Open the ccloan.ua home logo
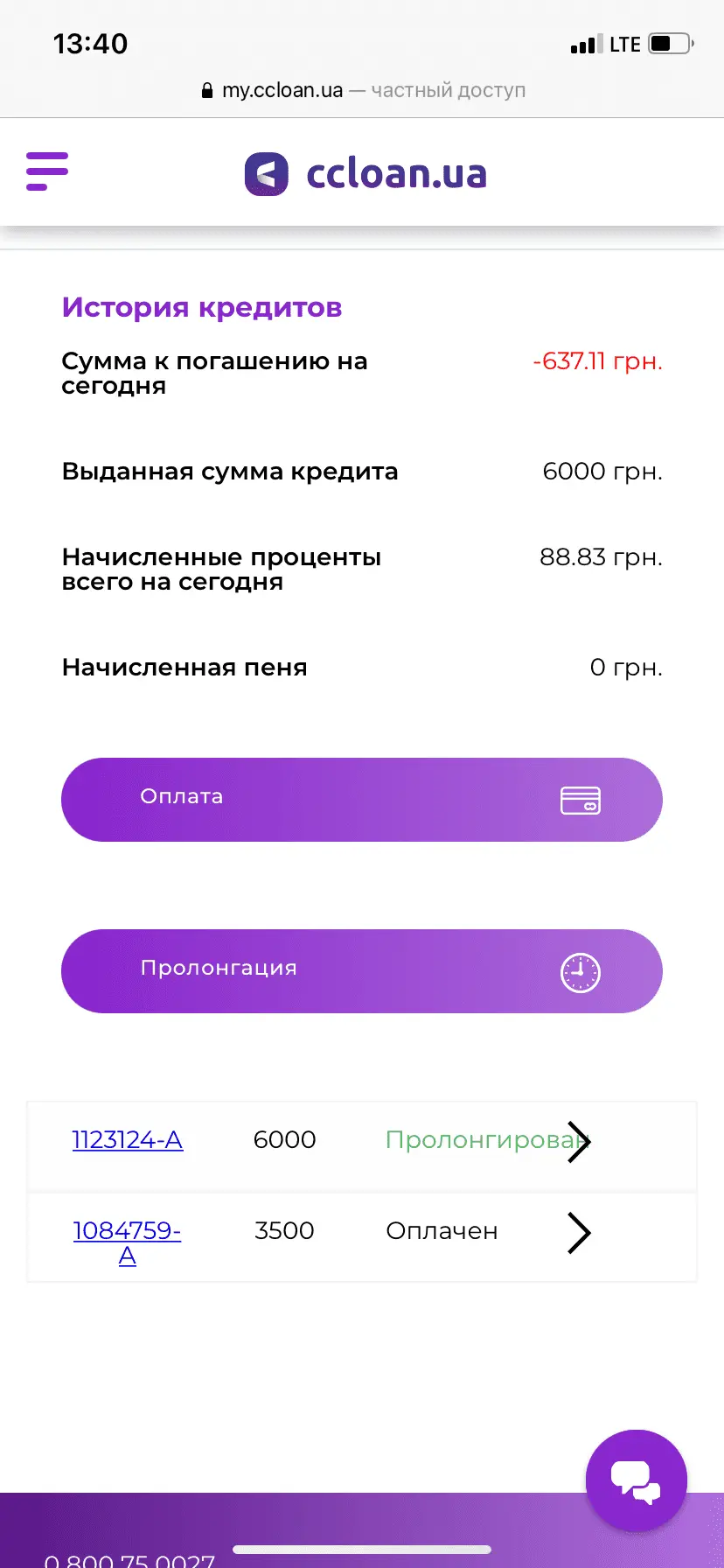This screenshot has width=724, height=1568. (365, 173)
